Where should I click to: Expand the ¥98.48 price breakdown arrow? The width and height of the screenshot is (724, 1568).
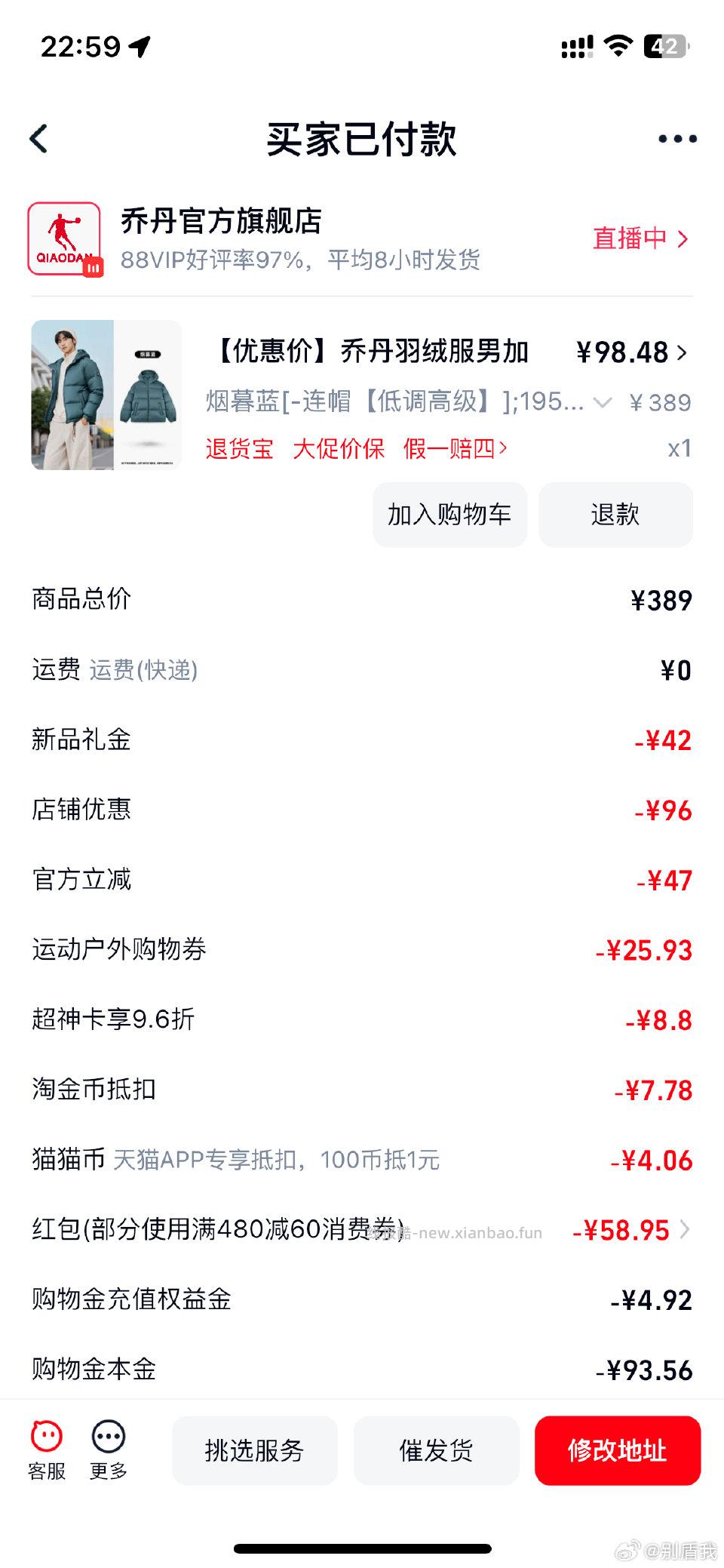point(683,352)
